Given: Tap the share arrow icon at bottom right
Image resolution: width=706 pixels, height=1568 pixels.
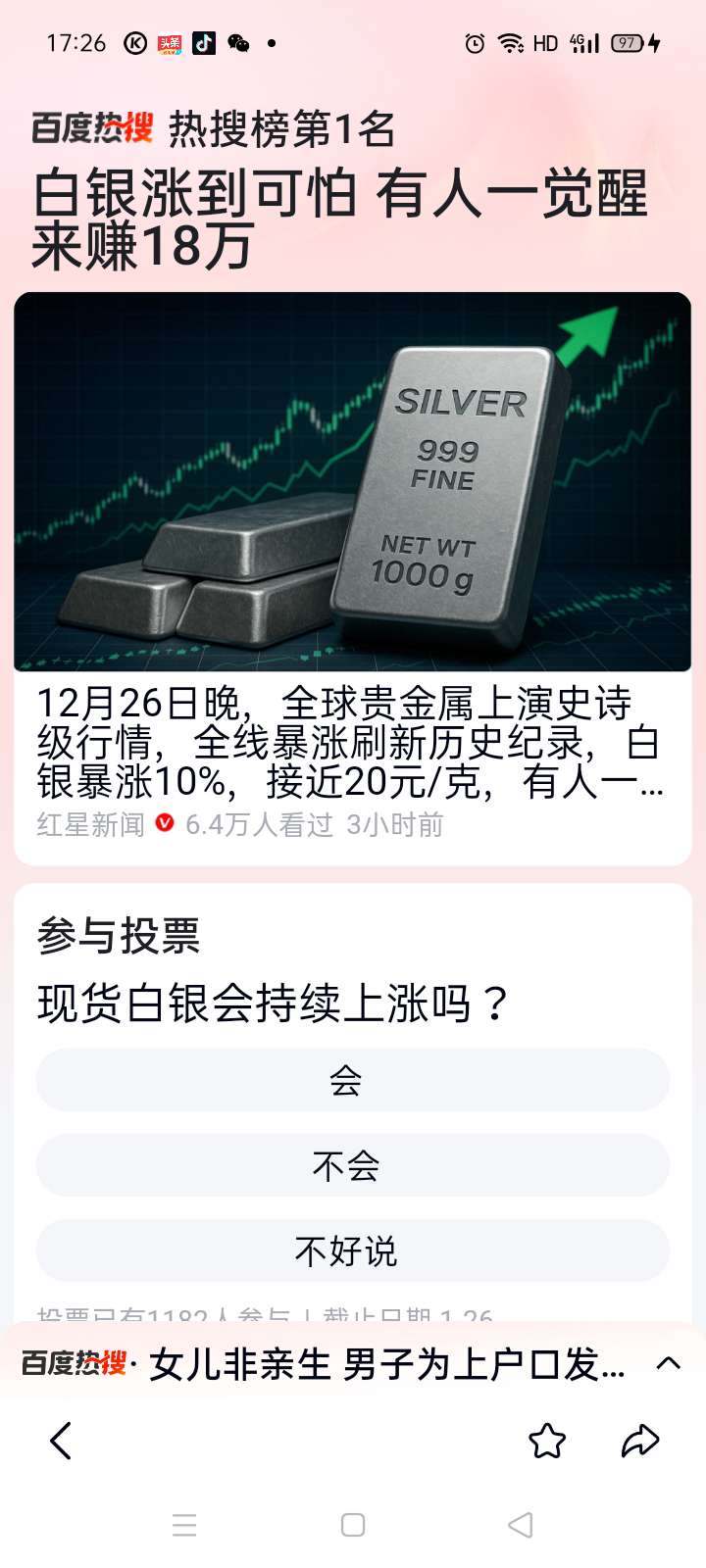Looking at the screenshot, I should pos(641,1441).
